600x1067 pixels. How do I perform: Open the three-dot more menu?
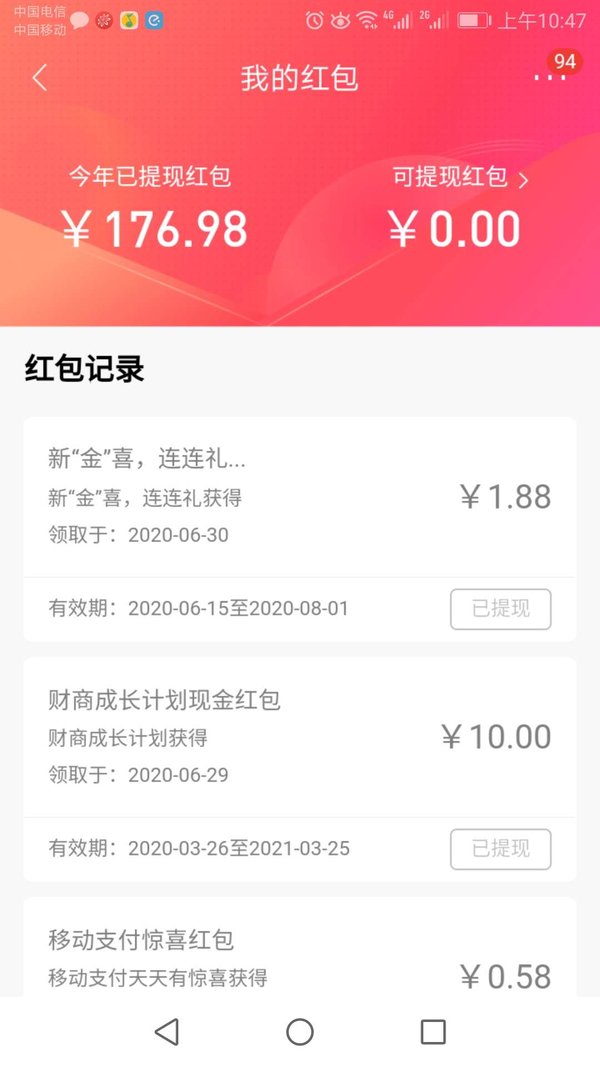pyautogui.click(x=550, y=77)
